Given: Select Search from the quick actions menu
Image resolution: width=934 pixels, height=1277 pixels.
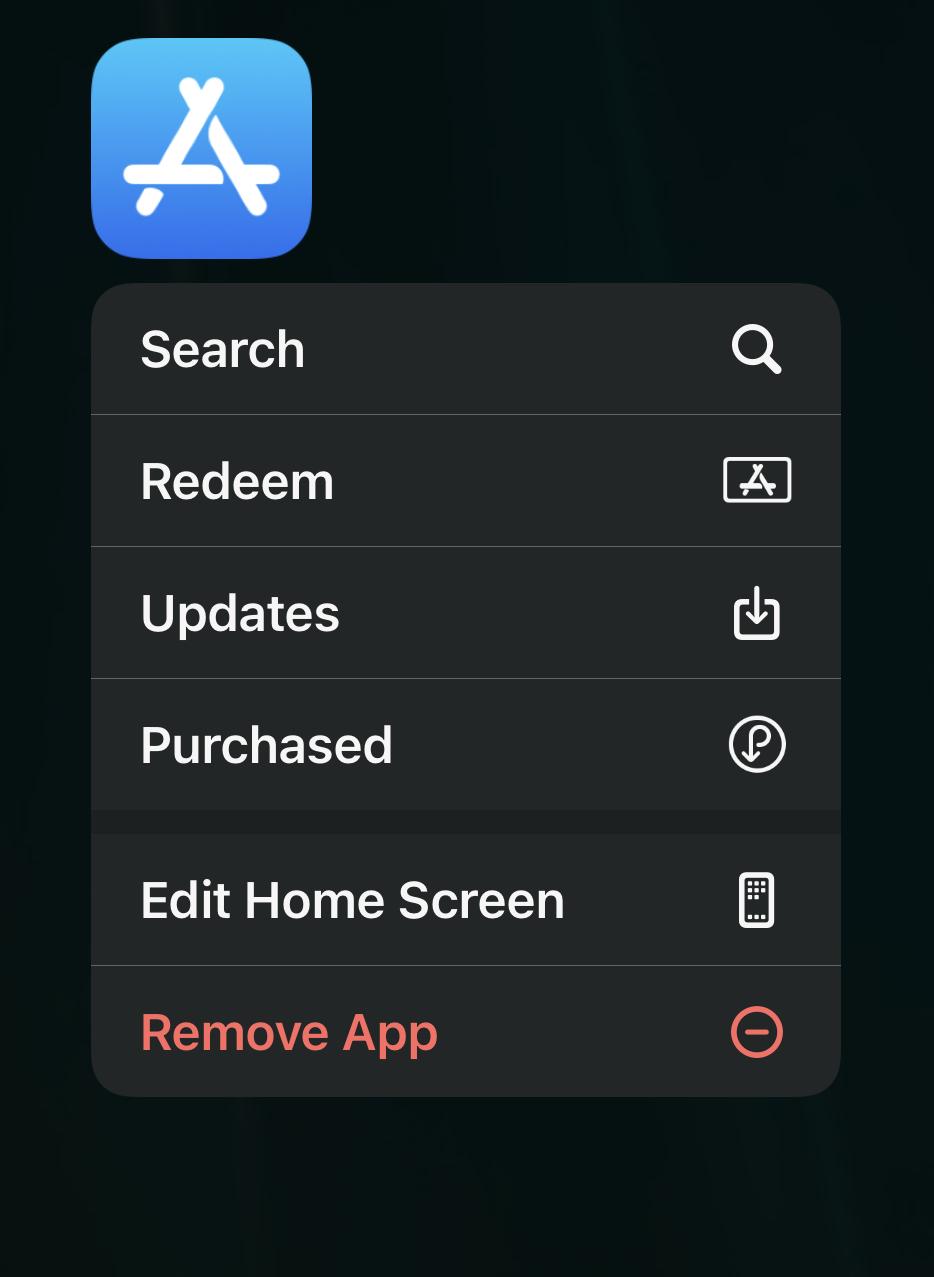Looking at the screenshot, I should (465, 349).
